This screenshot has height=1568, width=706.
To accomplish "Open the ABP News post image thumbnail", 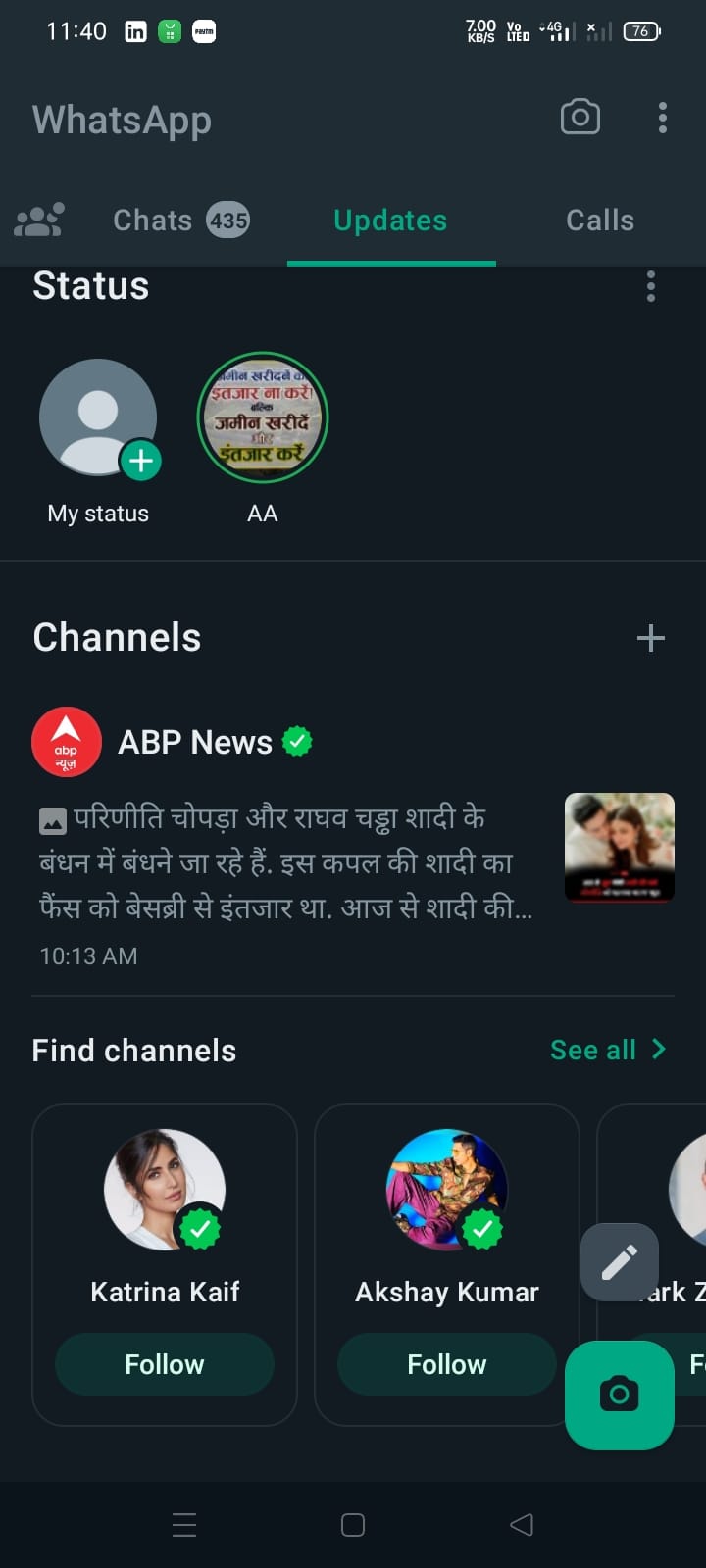I will pos(619,846).
